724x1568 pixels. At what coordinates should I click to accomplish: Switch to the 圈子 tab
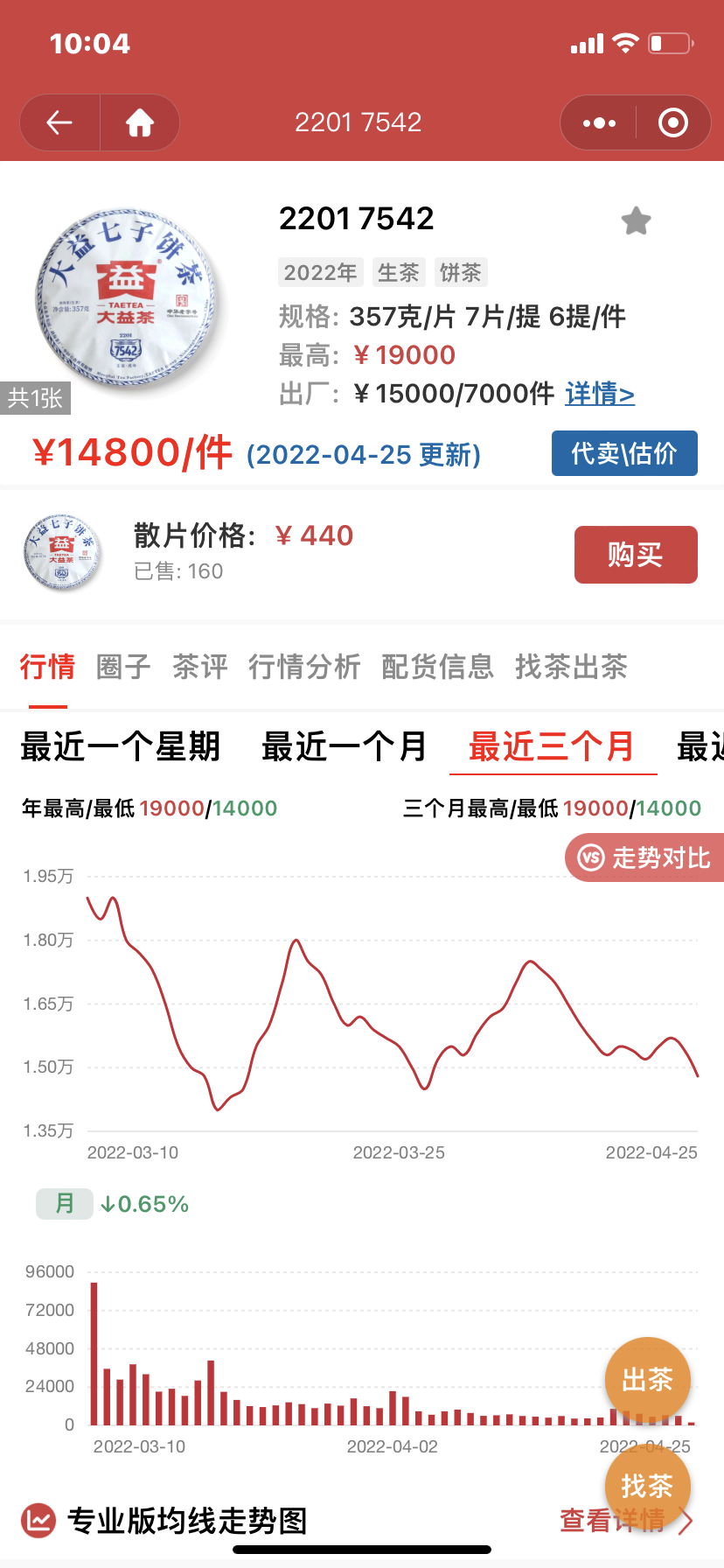(123, 667)
